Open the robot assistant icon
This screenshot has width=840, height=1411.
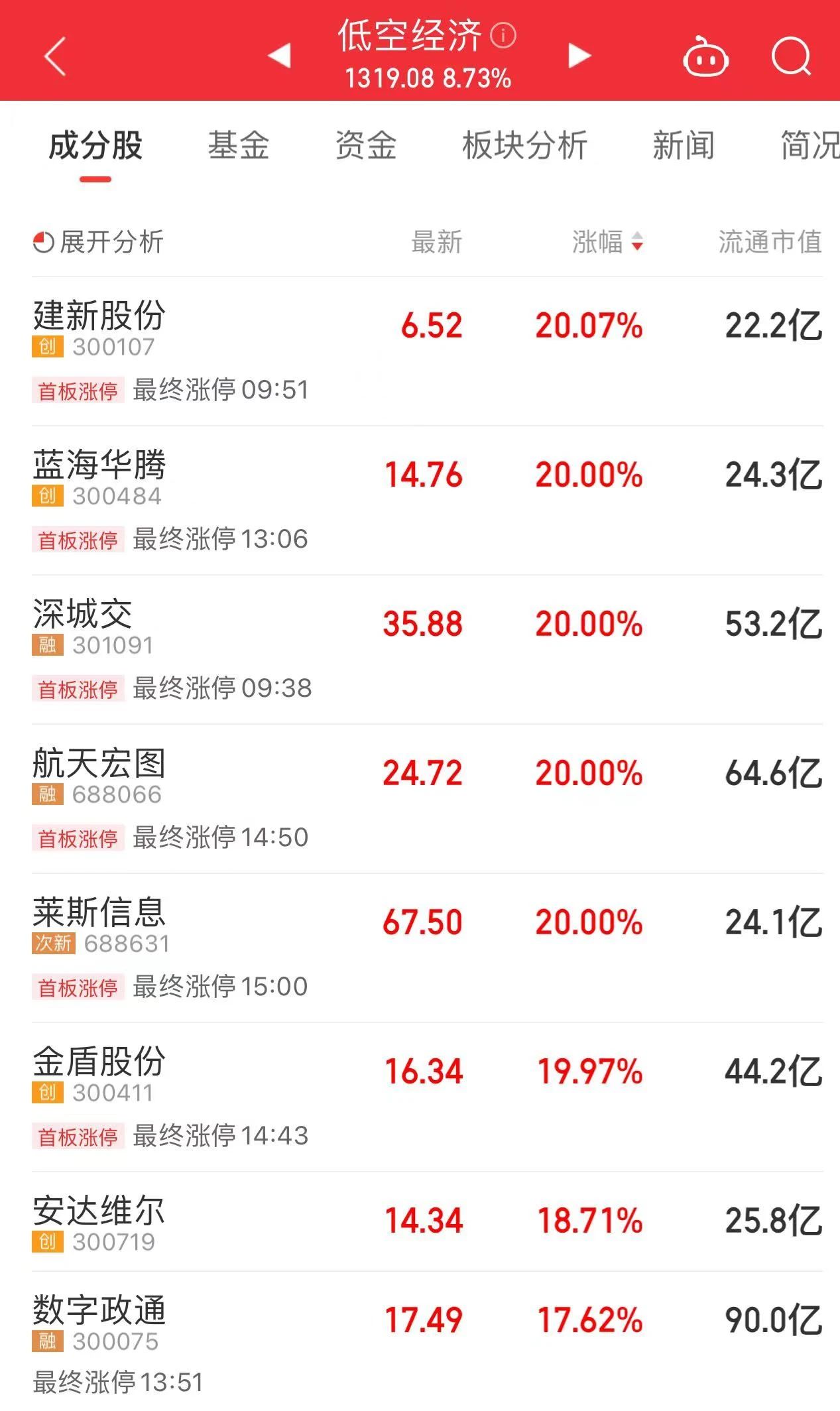(705, 58)
